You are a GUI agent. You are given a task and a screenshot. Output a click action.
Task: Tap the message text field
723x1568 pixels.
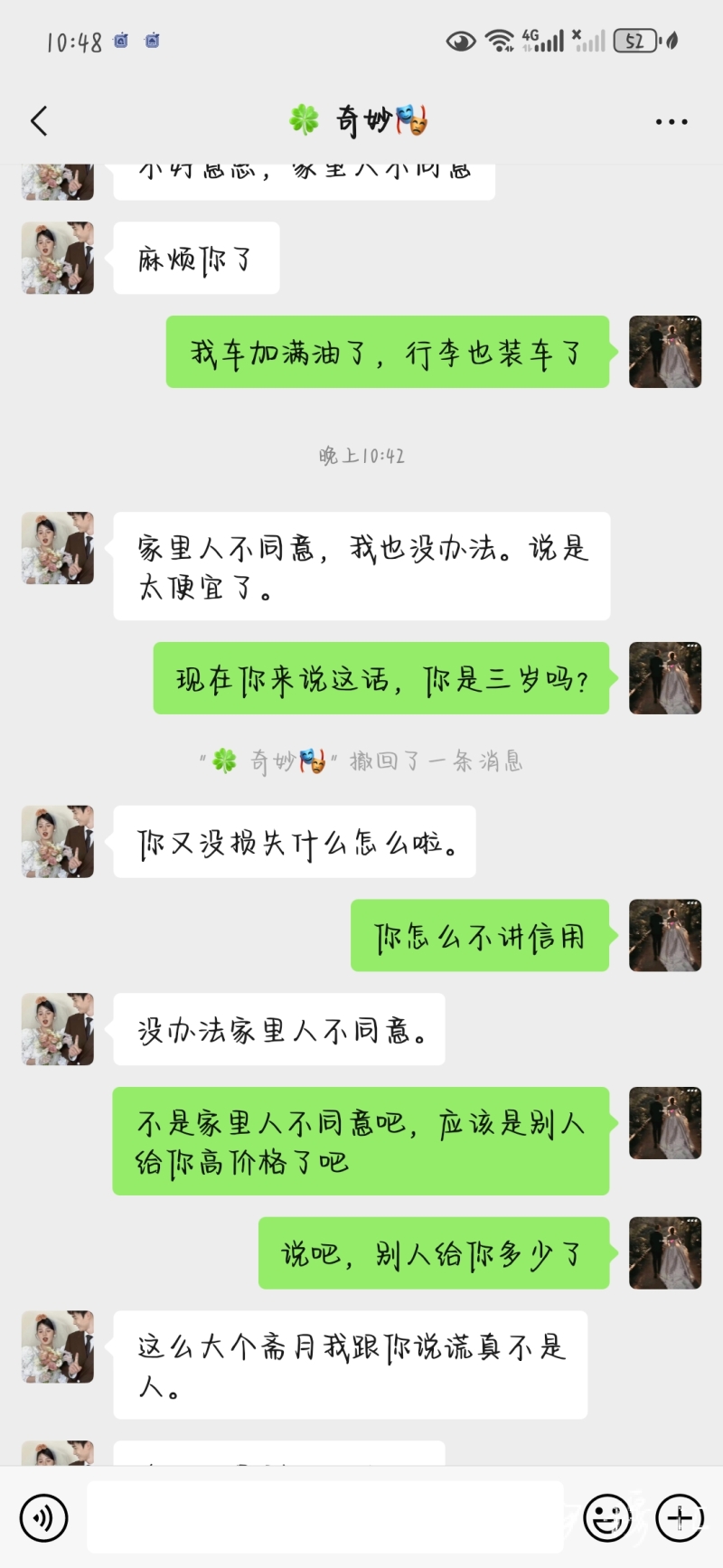click(x=325, y=1517)
